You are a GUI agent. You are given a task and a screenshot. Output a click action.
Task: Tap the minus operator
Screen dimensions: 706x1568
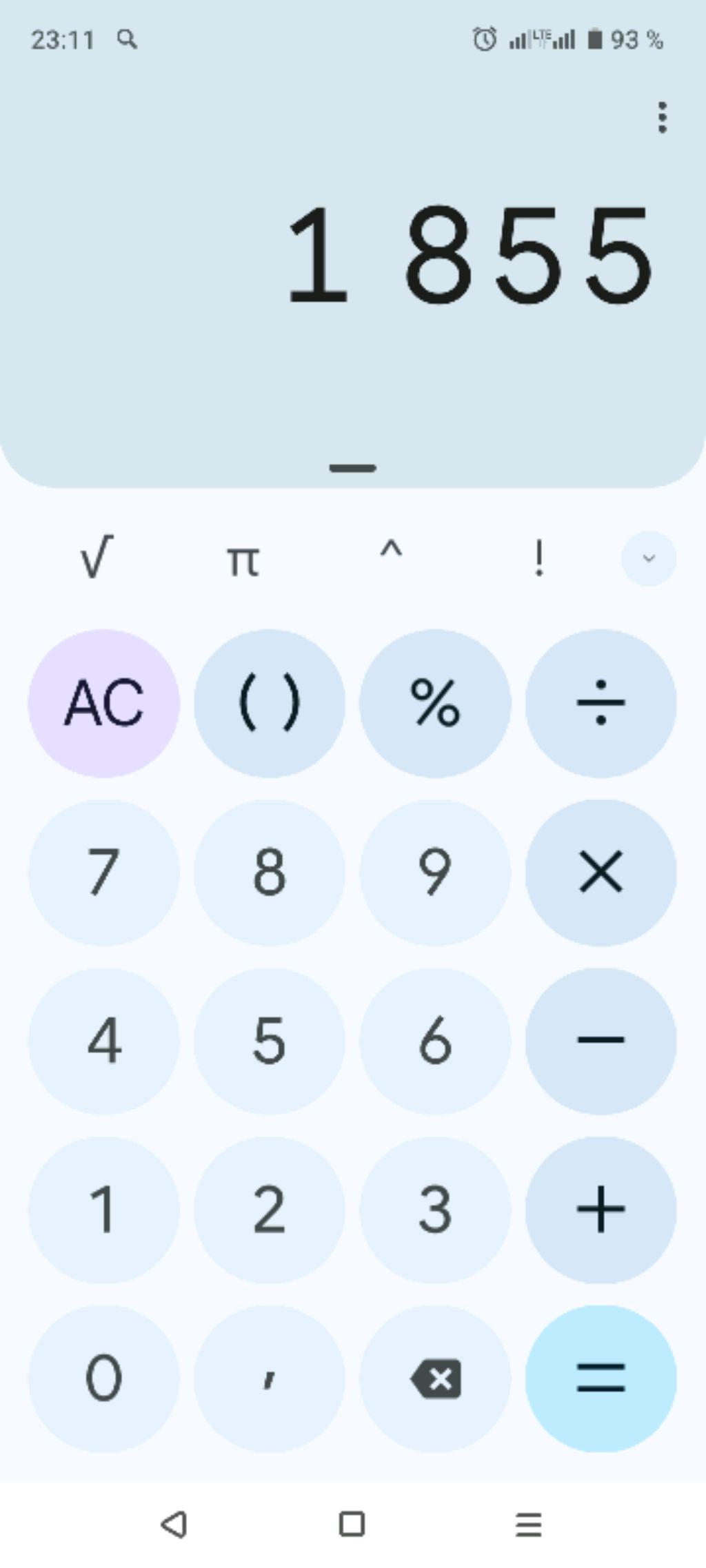(601, 1040)
